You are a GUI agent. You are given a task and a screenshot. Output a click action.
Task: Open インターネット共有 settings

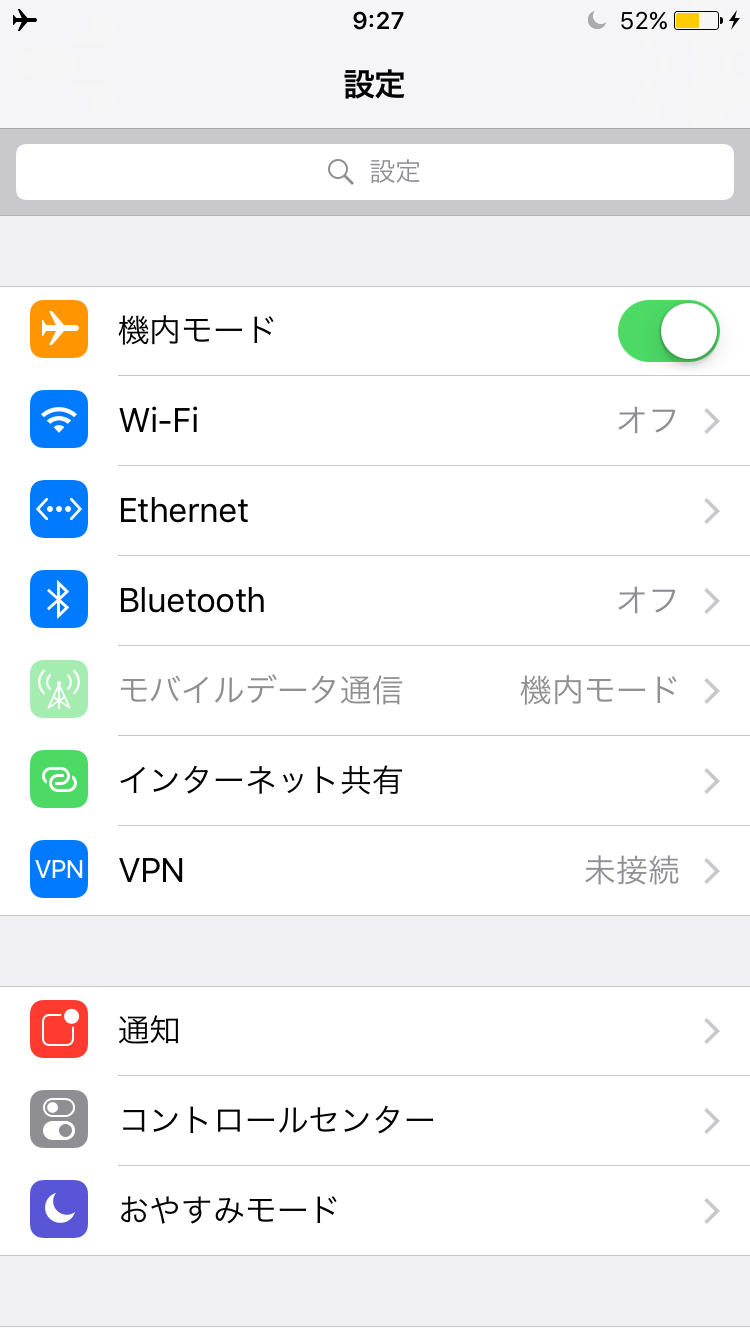click(x=375, y=781)
